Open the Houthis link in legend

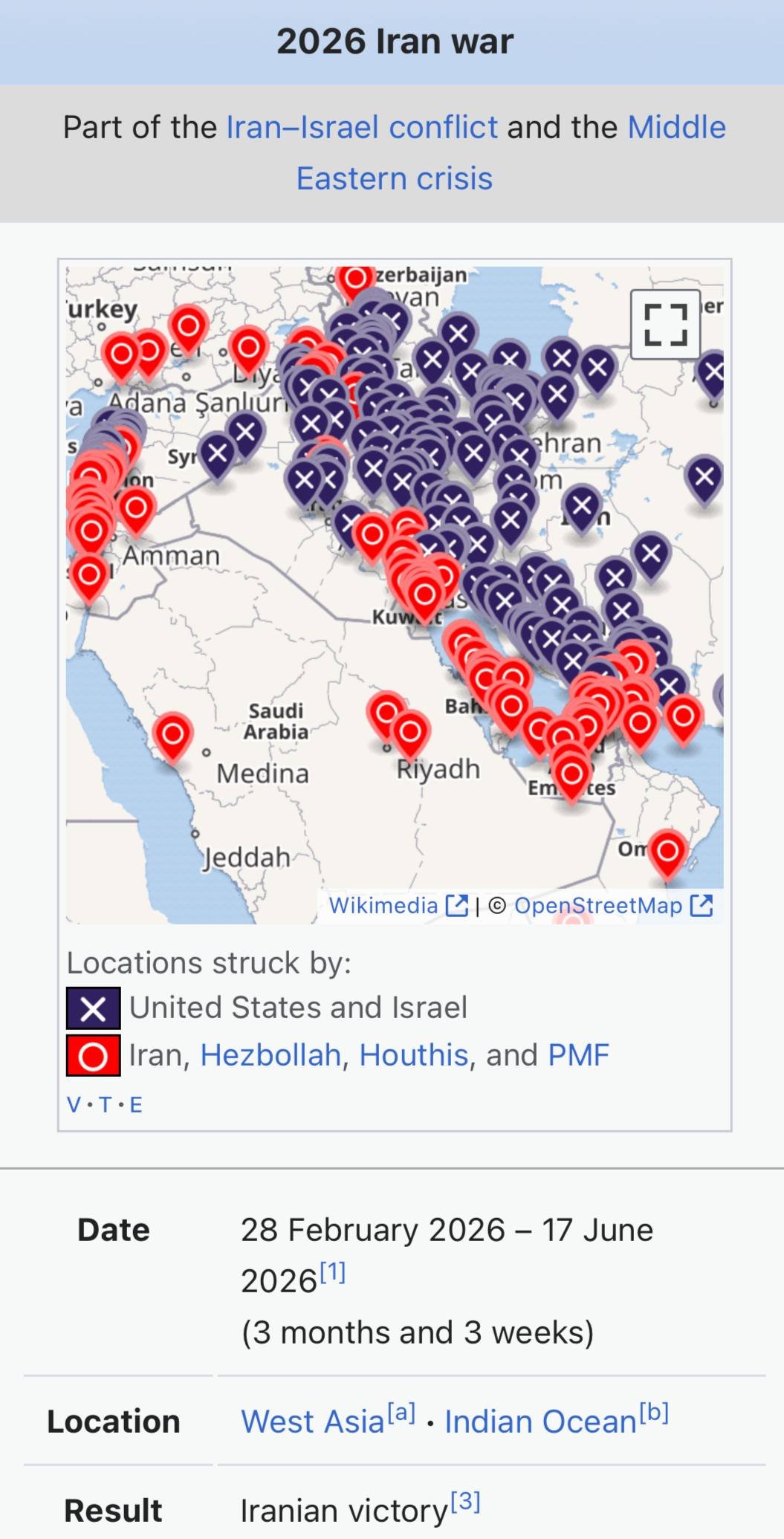414,1055
